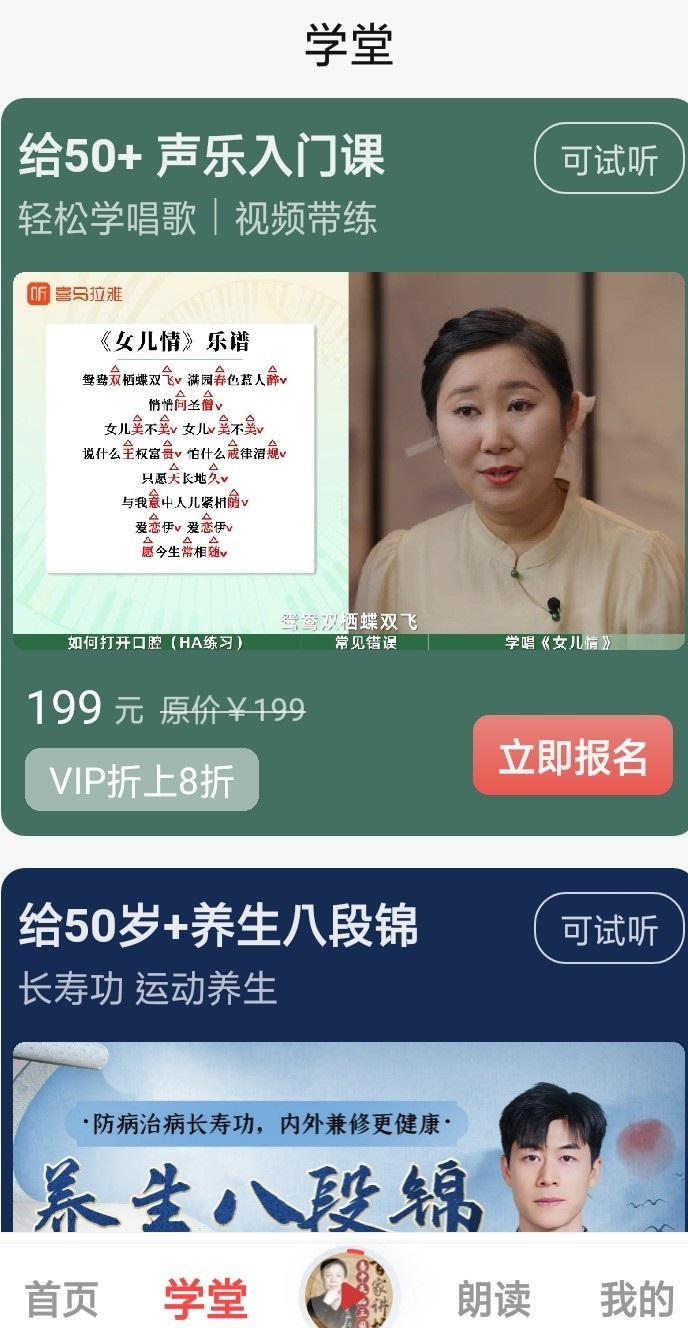The image size is (688, 1328).
Task: Tap 立即报名 to enroll in the vocal course
Action: [x=573, y=756]
